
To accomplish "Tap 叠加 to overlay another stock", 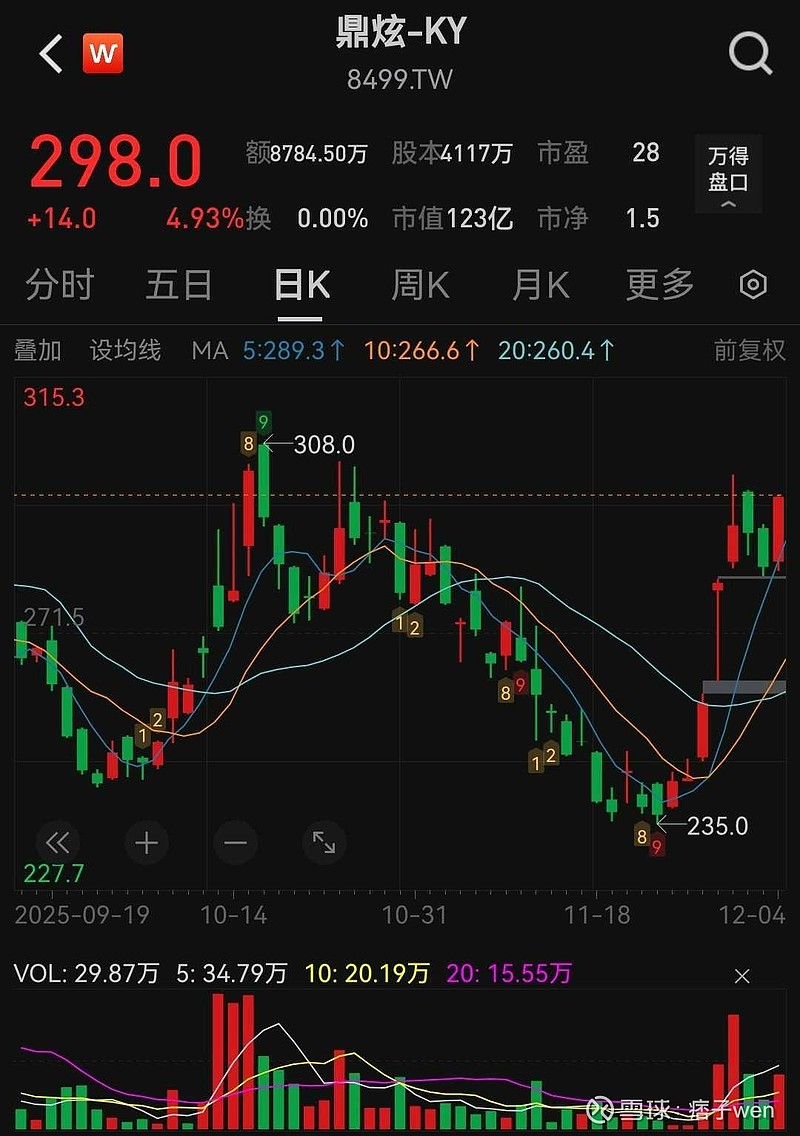I will pos(38,350).
